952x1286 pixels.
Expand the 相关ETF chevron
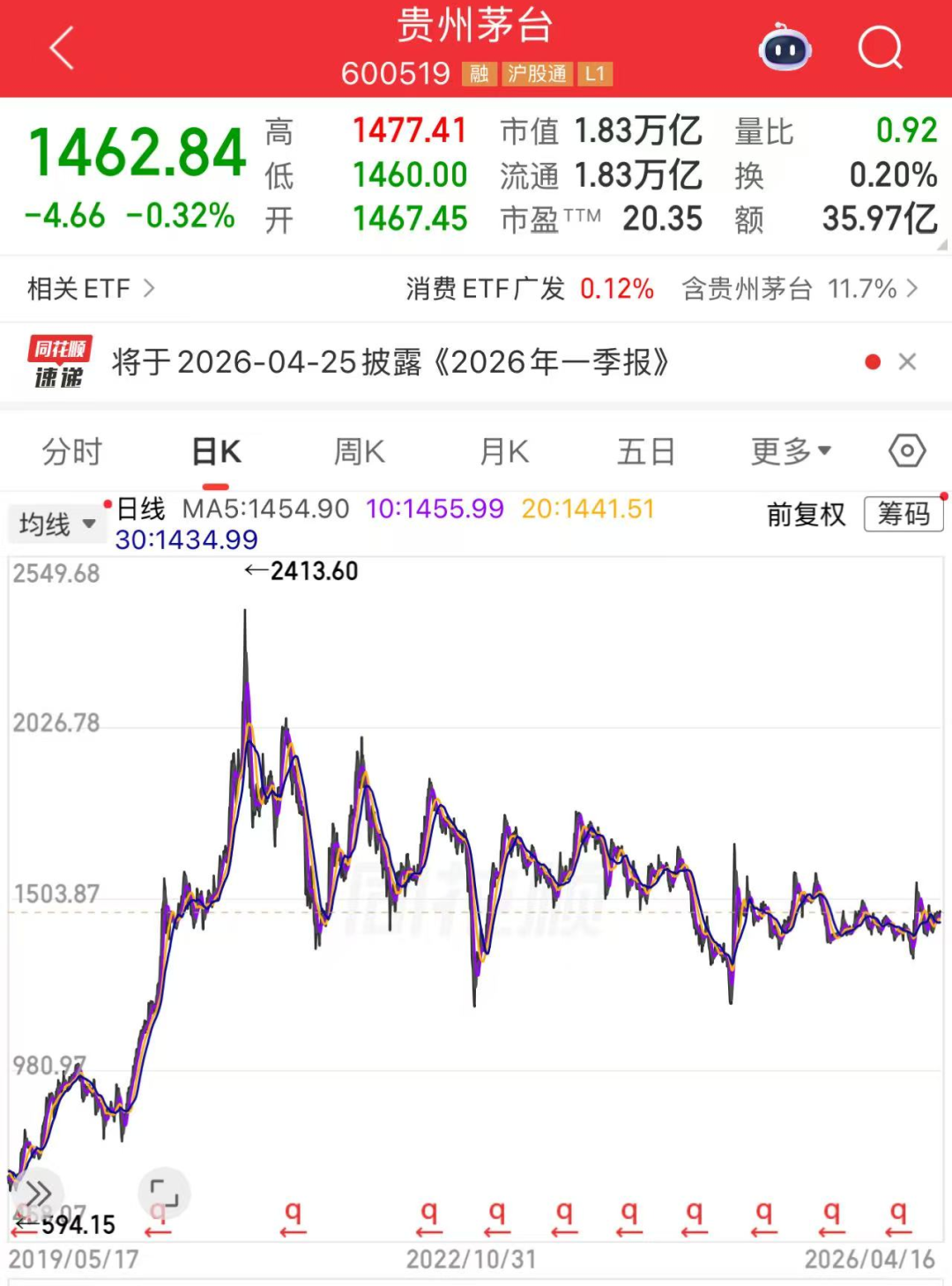click(150, 288)
